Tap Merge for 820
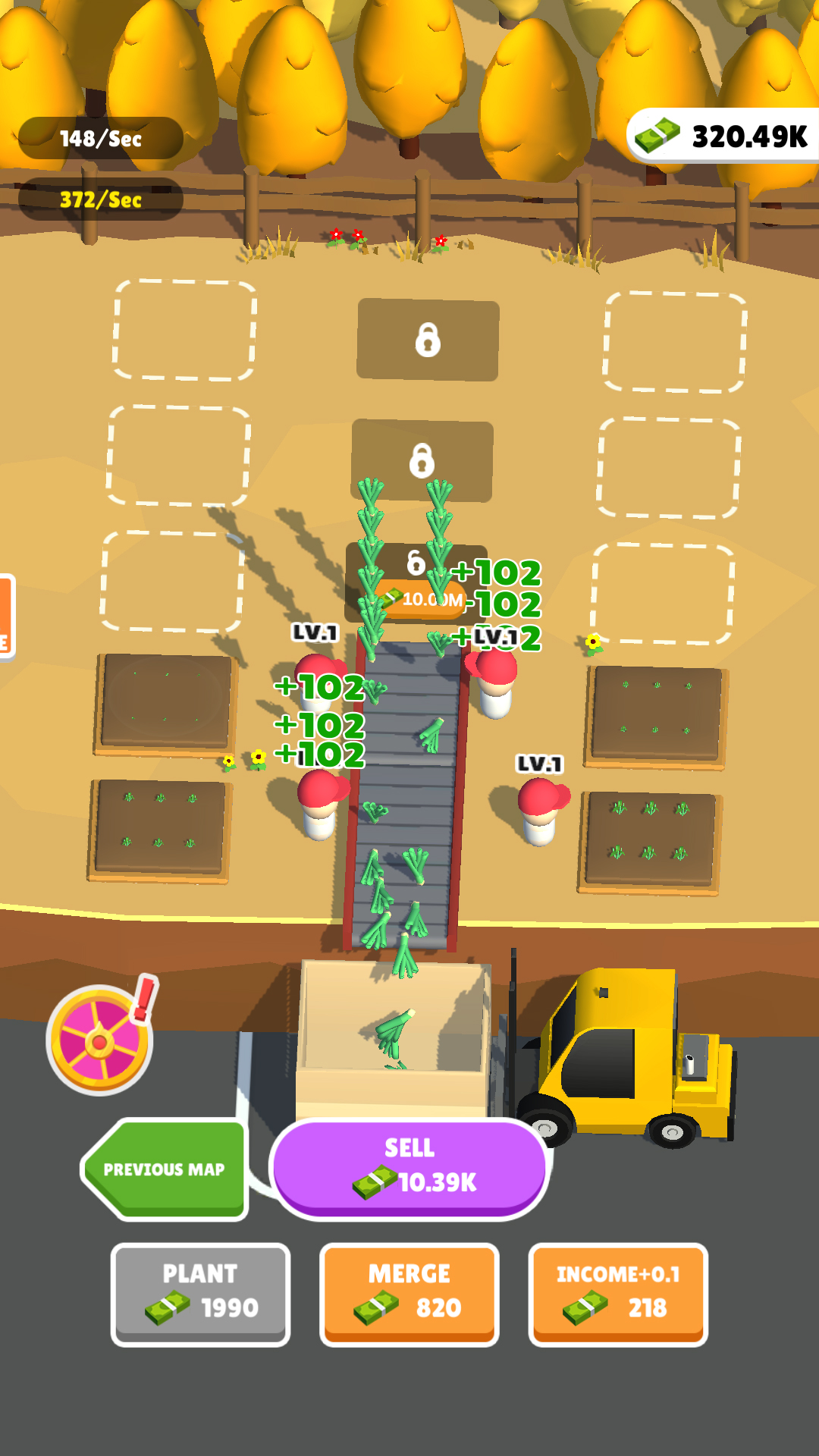 tap(409, 1294)
